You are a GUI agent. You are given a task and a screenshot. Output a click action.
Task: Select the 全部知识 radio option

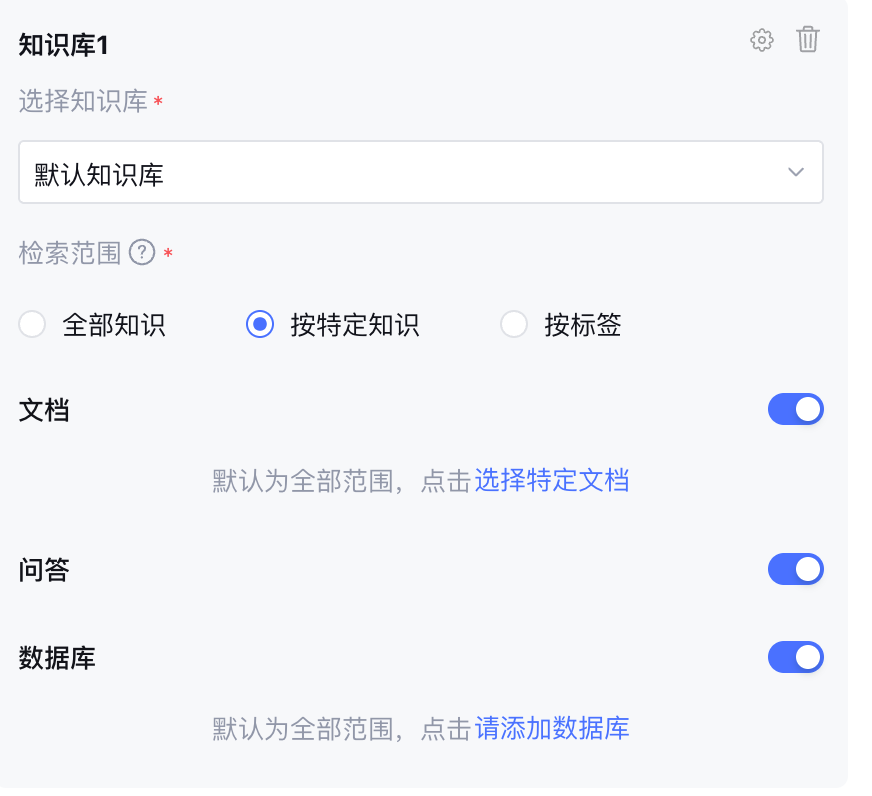pos(33,325)
